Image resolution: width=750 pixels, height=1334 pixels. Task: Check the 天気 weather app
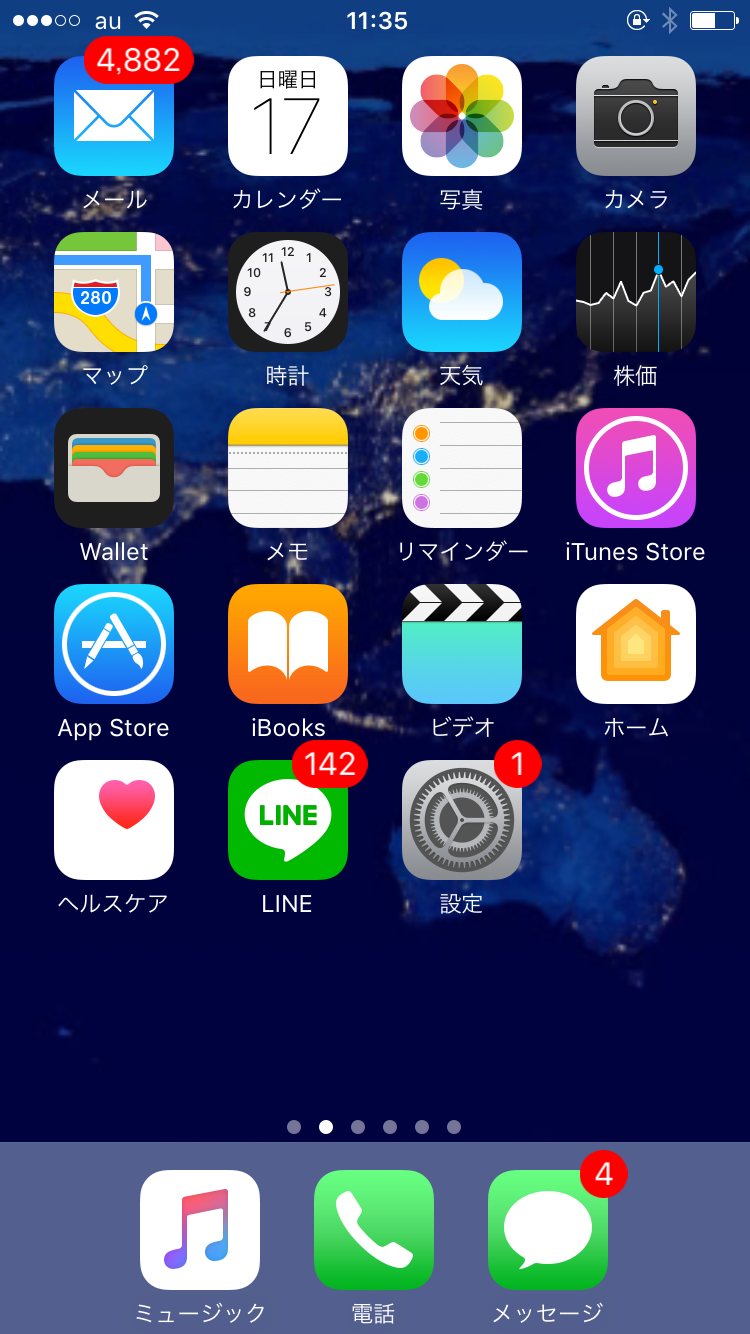pos(462,292)
